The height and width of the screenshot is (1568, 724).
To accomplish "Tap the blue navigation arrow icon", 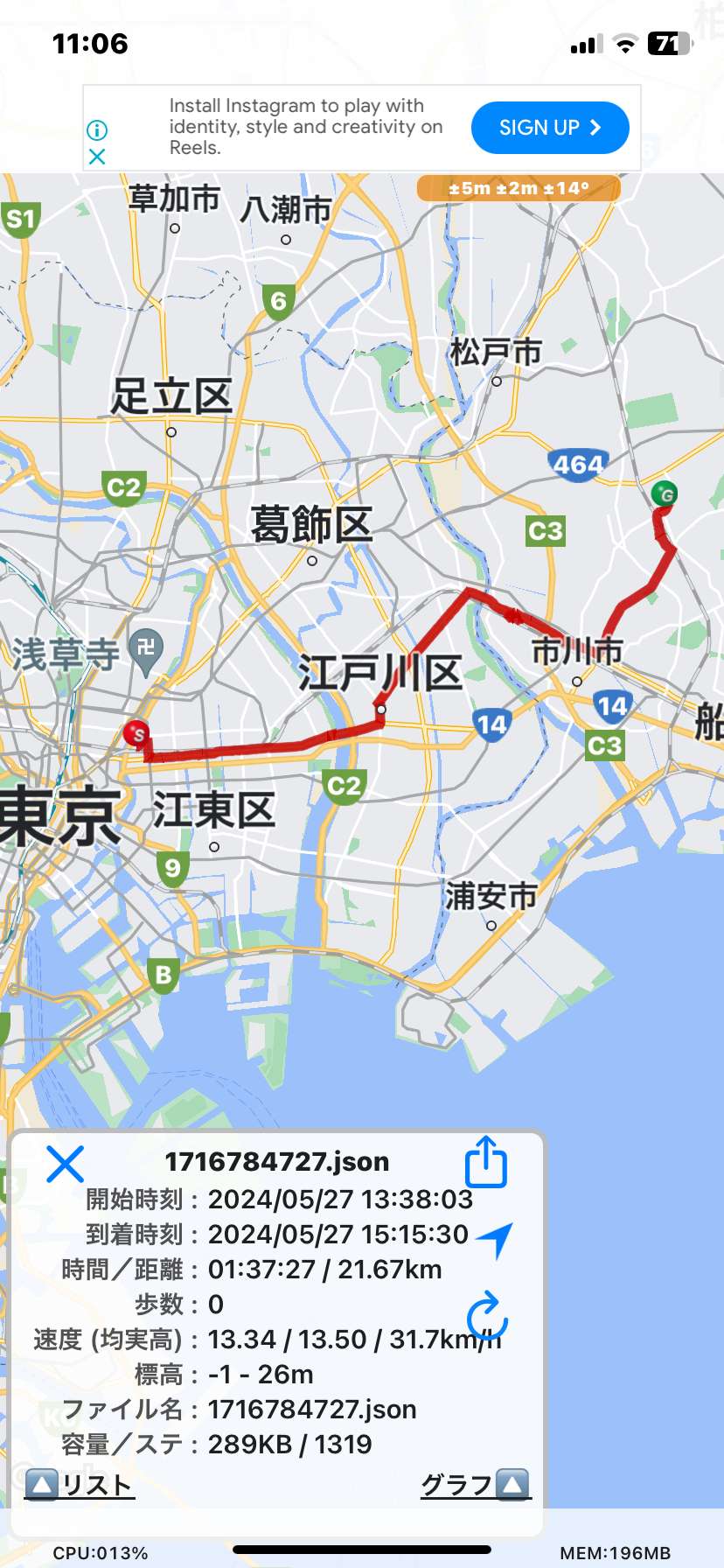I will point(494,1238).
